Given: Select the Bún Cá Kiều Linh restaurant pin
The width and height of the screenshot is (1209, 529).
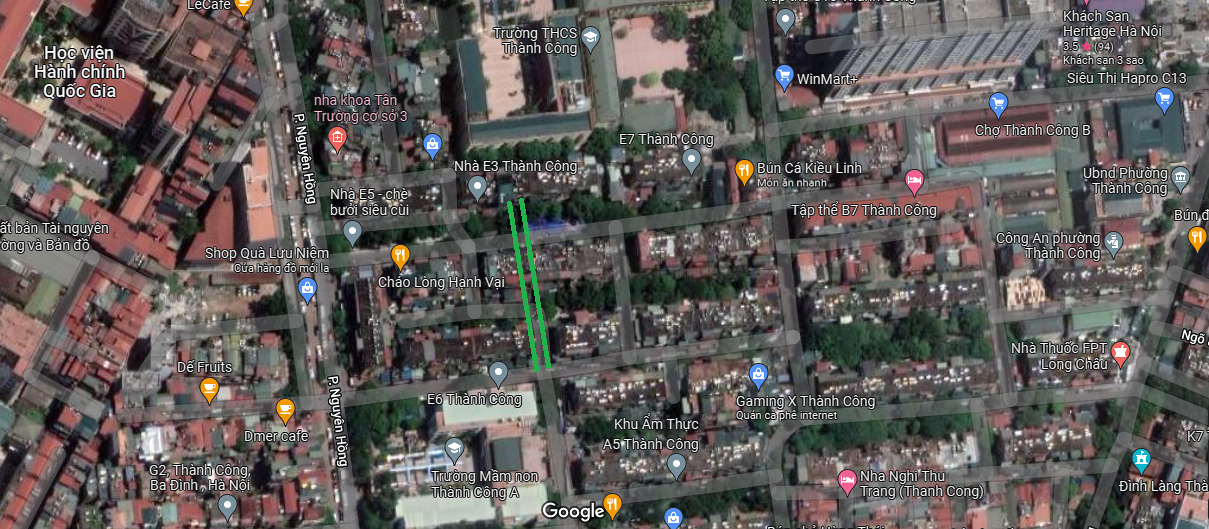Looking at the screenshot, I should (743, 170).
